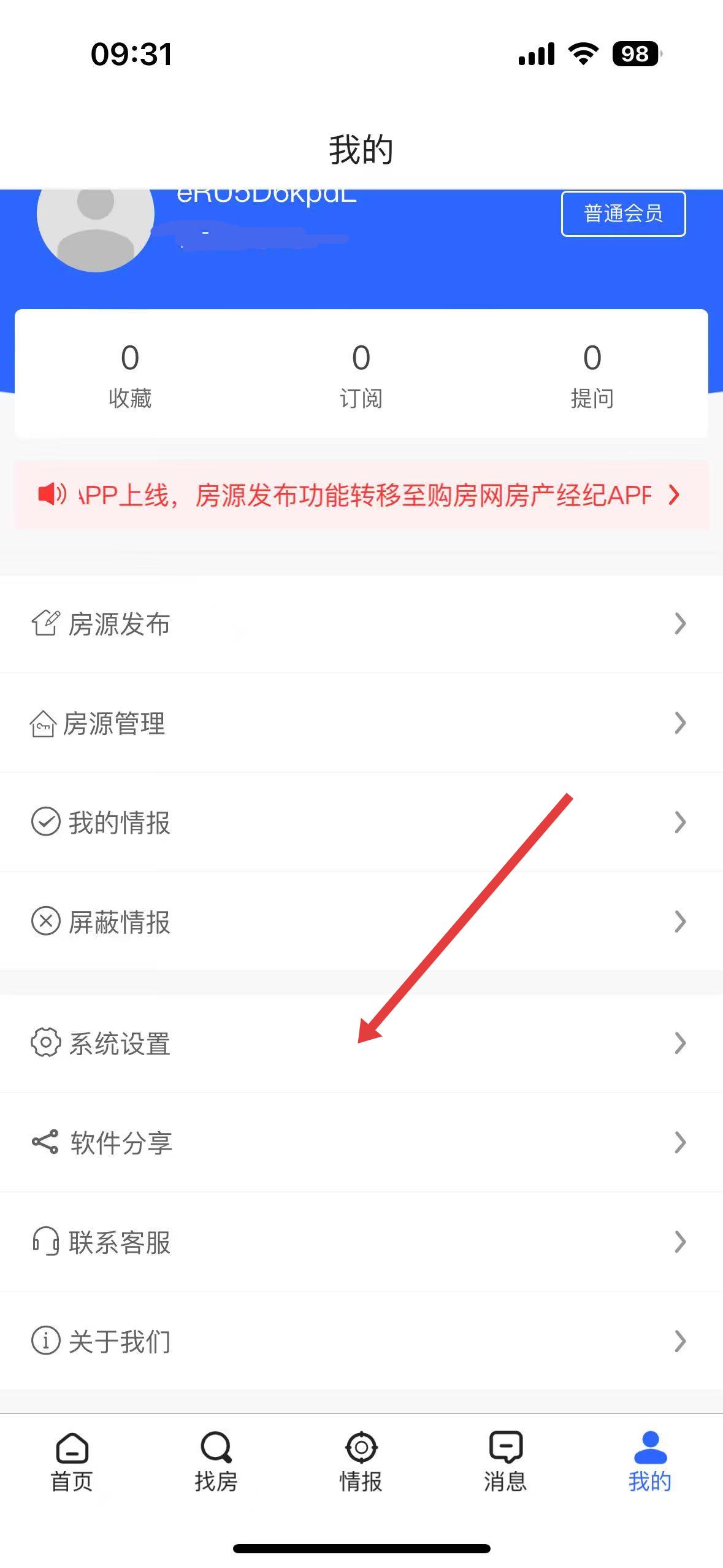Screen dimensions: 723x1568
Task: Open 关于我们 about us
Action: pos(361,1342)
